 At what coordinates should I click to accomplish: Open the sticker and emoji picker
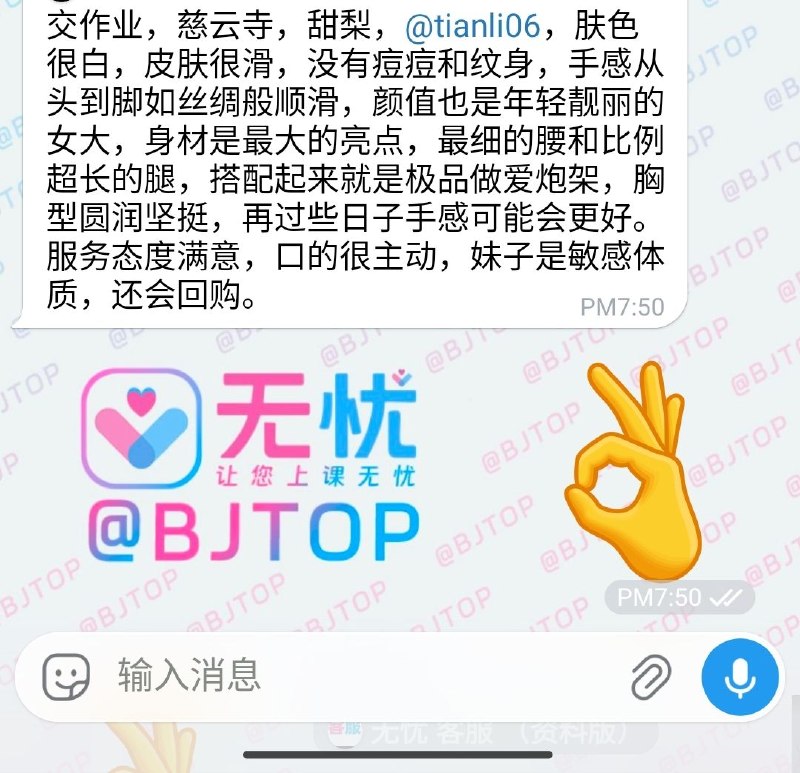[x=66, y=677]
